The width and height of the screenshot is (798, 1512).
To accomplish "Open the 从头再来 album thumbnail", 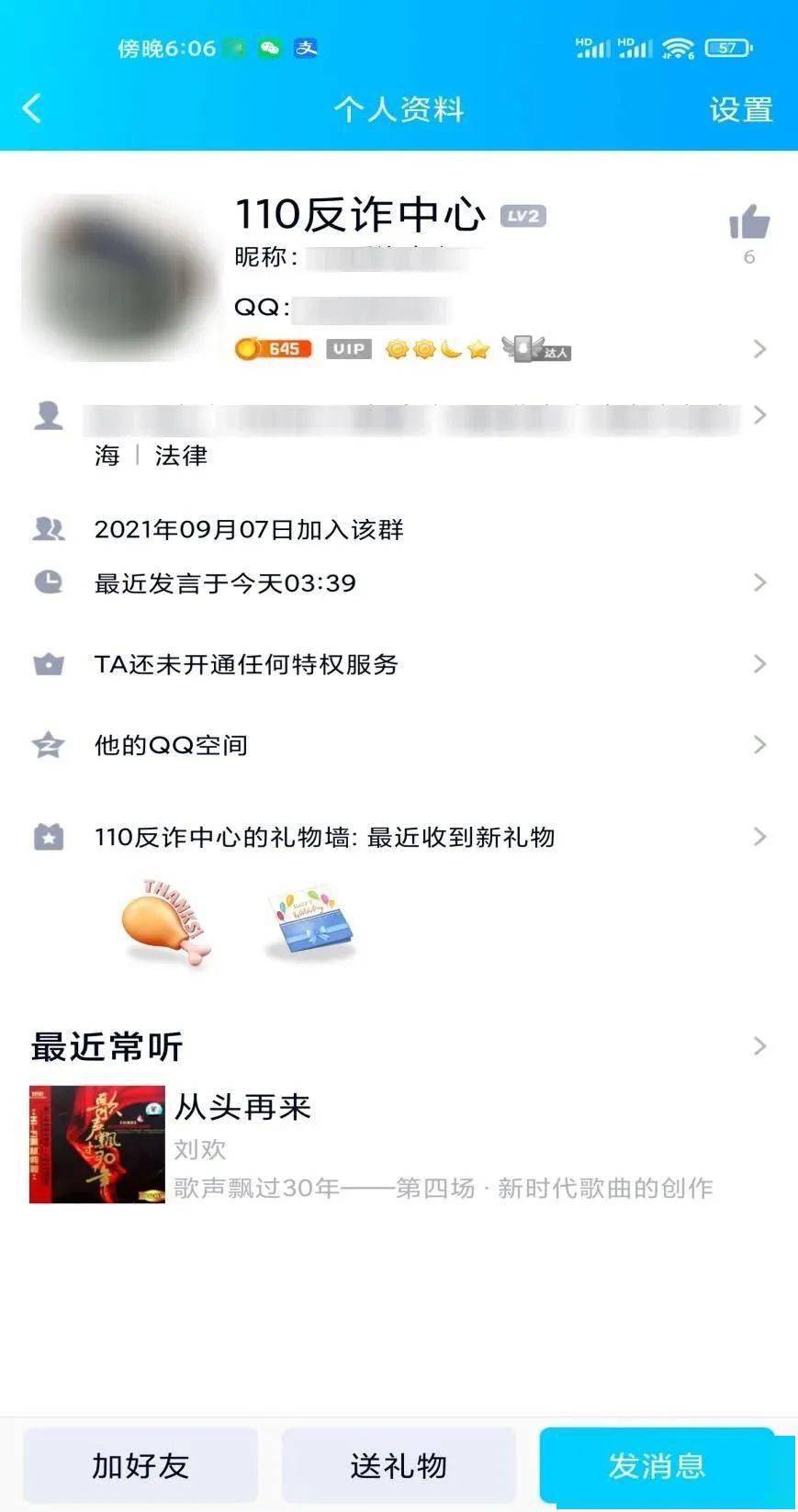I will click(x=96, y=1145).
